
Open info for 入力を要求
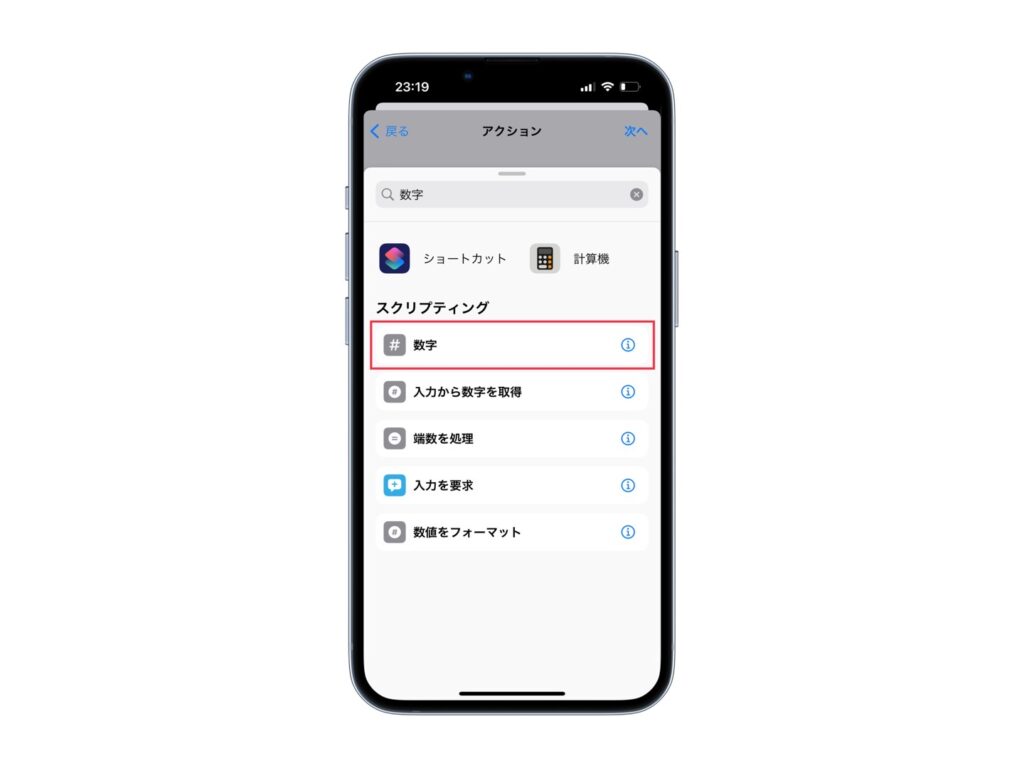tap(628, 485)
